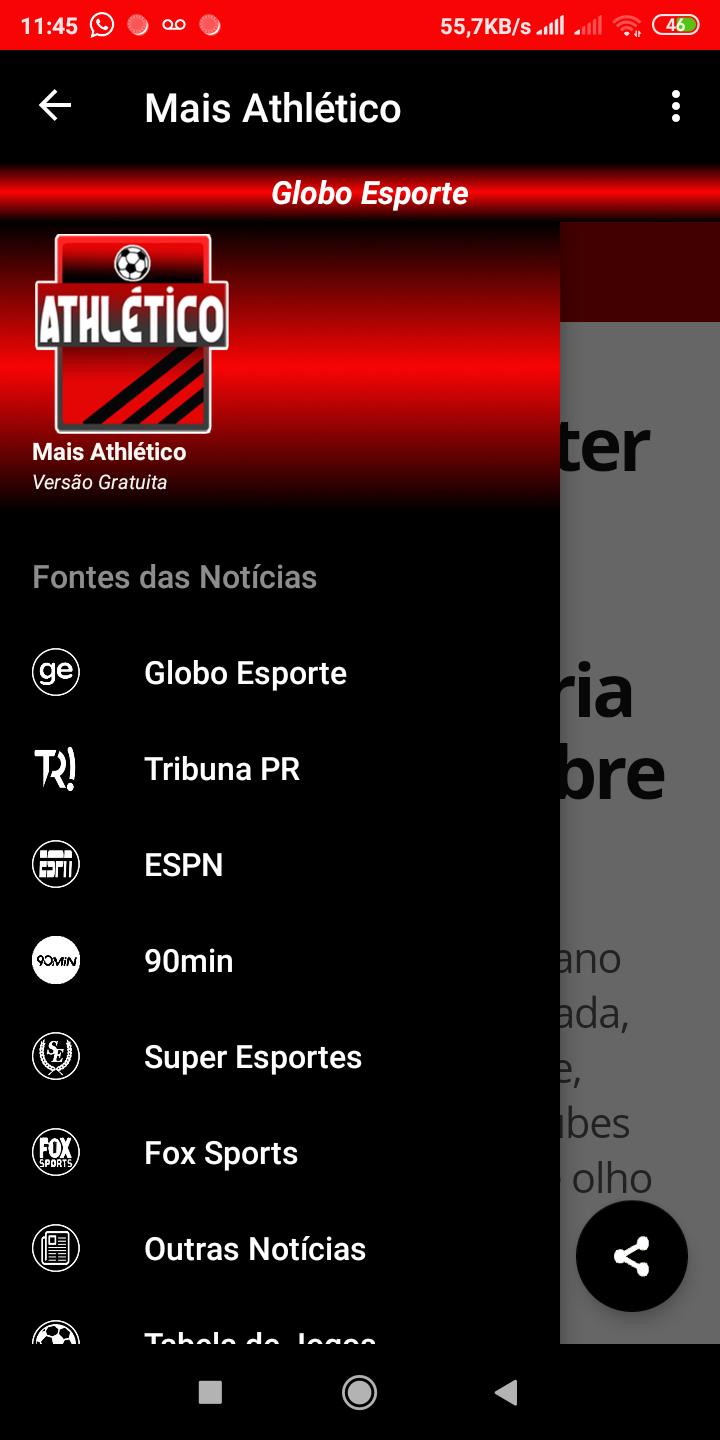This screenshot has height=1440, width=720.
Task: Open Outras Notícias section
Action: [280, 1249]
